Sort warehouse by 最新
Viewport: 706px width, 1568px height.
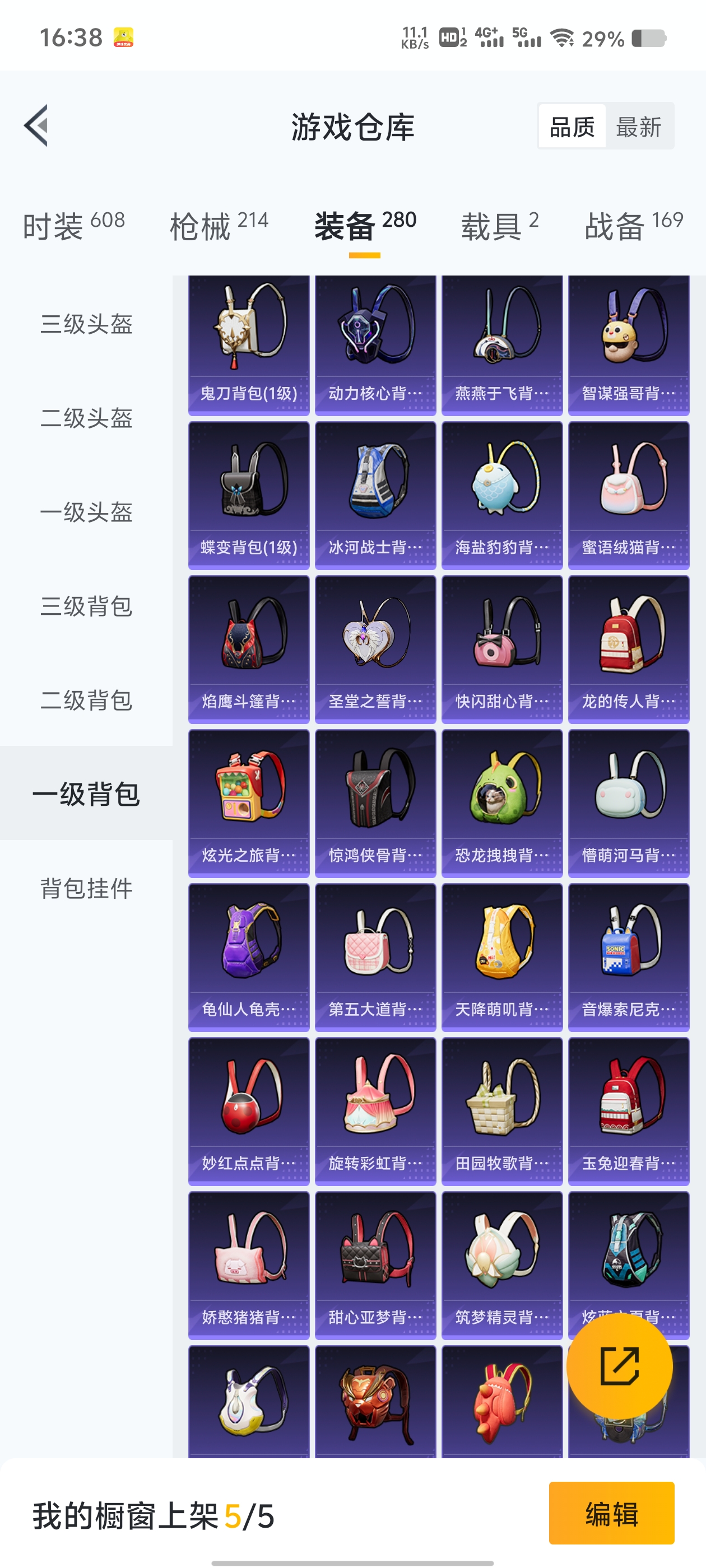[638, 127]
